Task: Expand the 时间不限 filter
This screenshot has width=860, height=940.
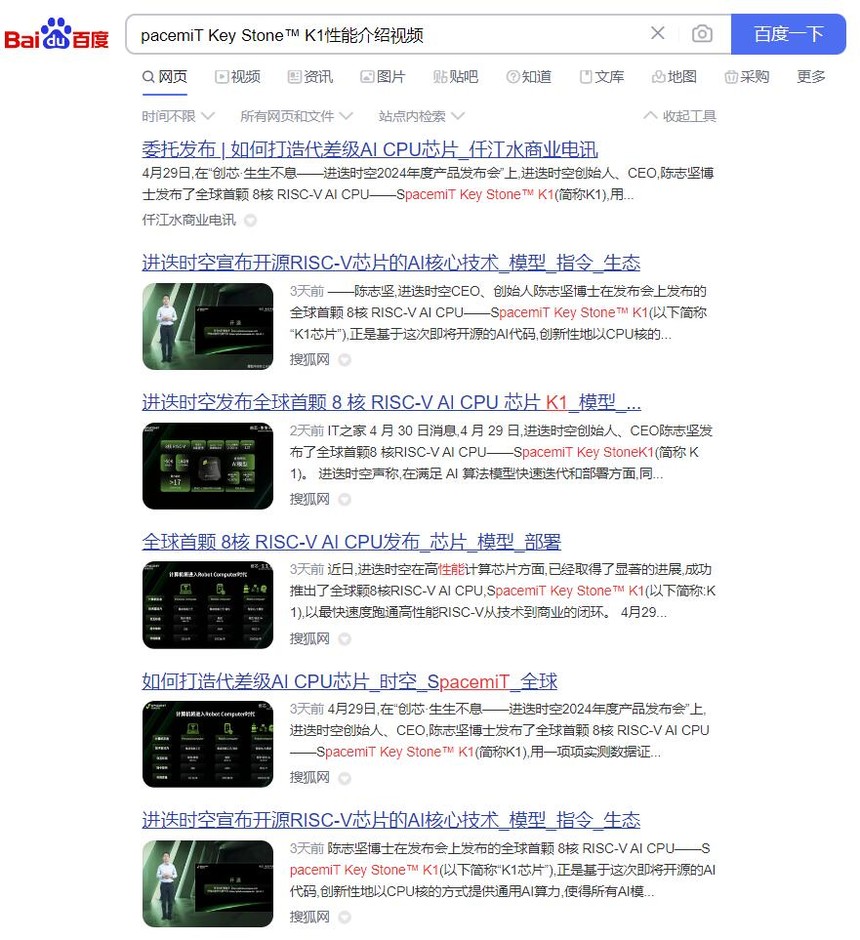Action: [x=176, y=116]
